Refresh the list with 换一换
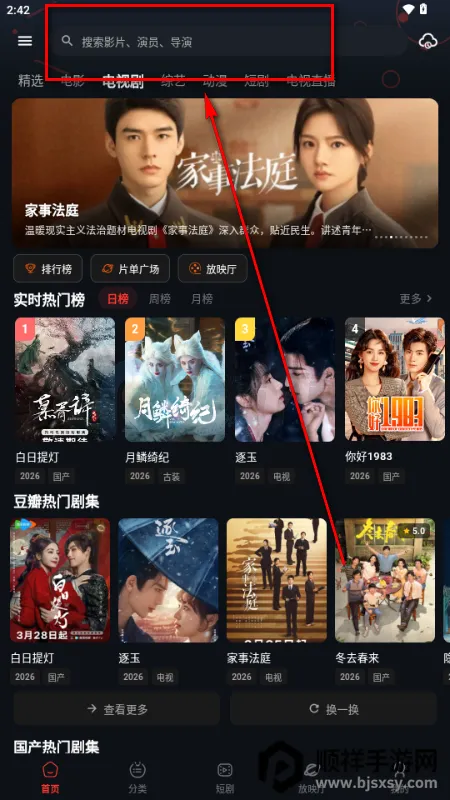 334,709
